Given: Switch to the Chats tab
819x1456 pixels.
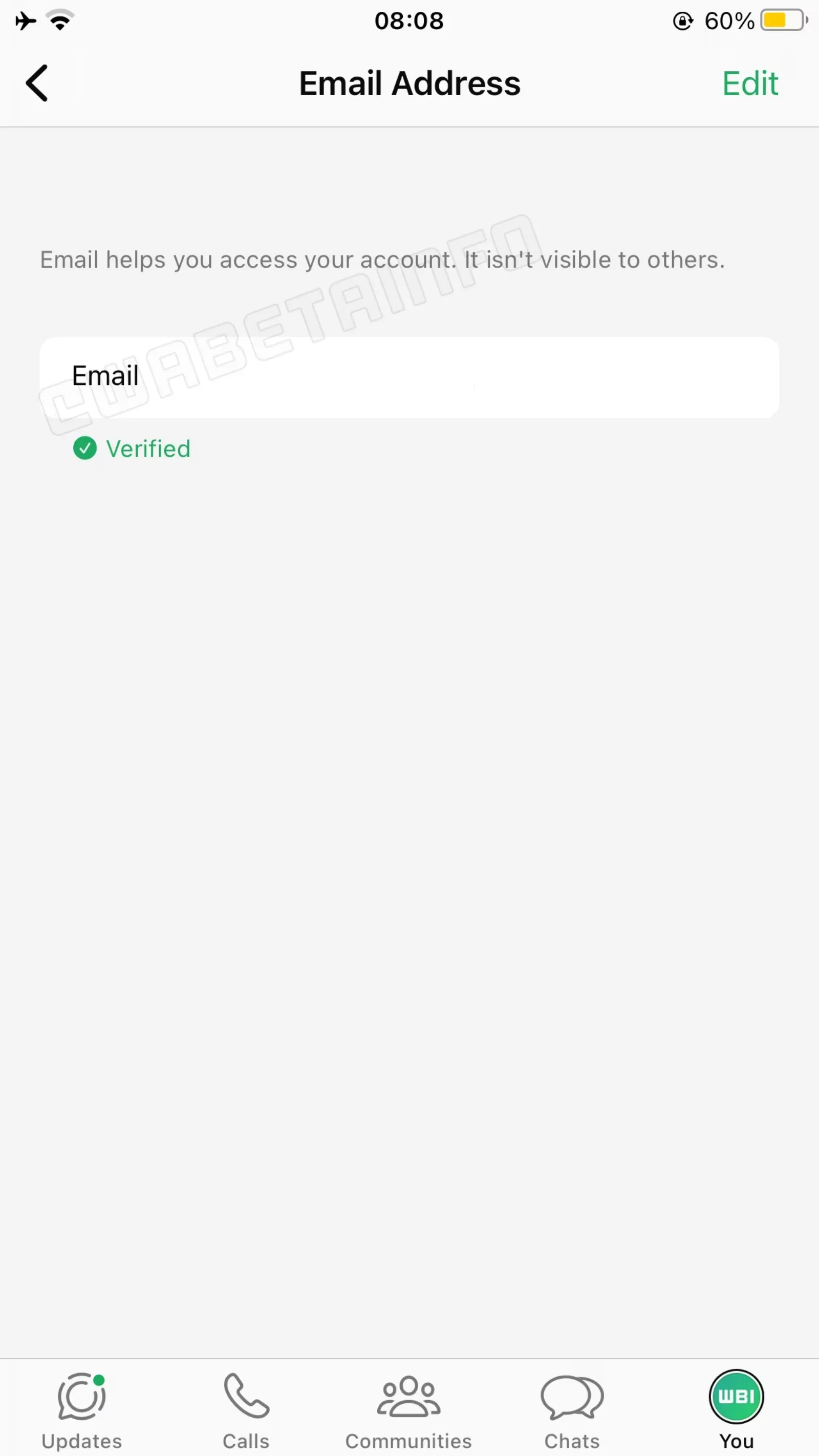Looking at the screenshot, I should point(572,1407).
